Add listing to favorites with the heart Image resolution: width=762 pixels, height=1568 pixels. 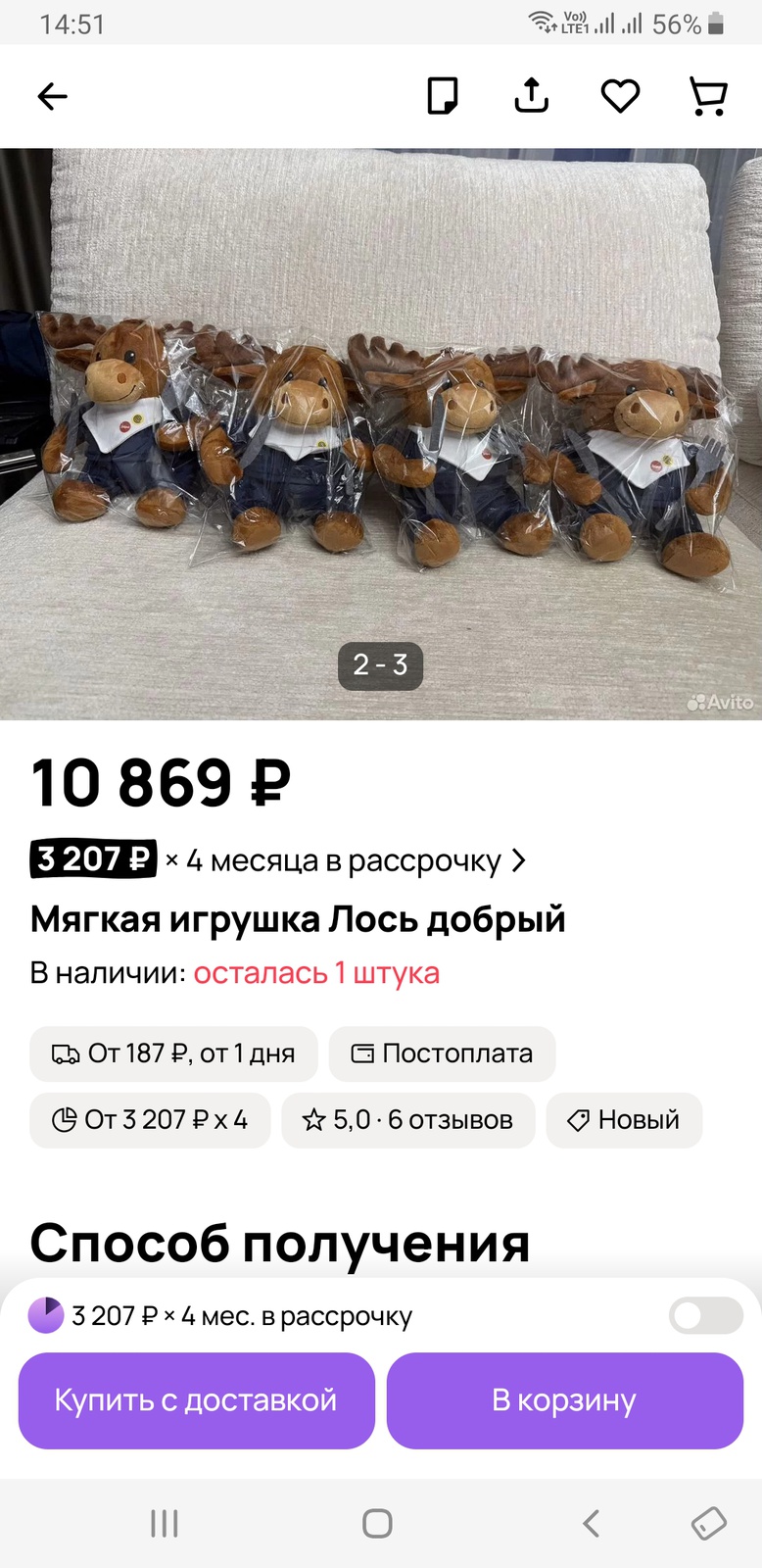click(x=620, y=96)
